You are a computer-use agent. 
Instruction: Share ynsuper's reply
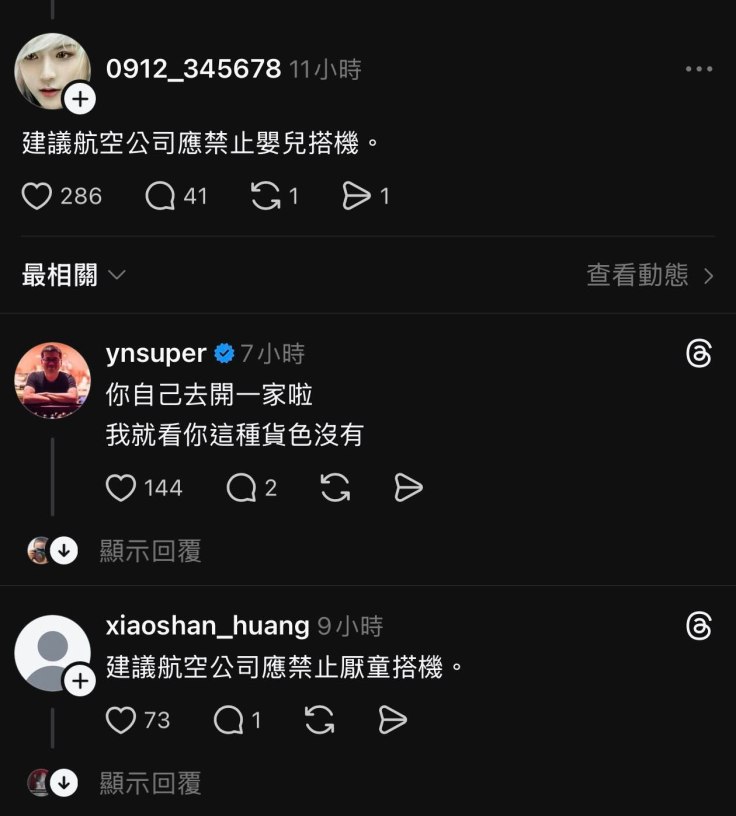tap(408, 488)
